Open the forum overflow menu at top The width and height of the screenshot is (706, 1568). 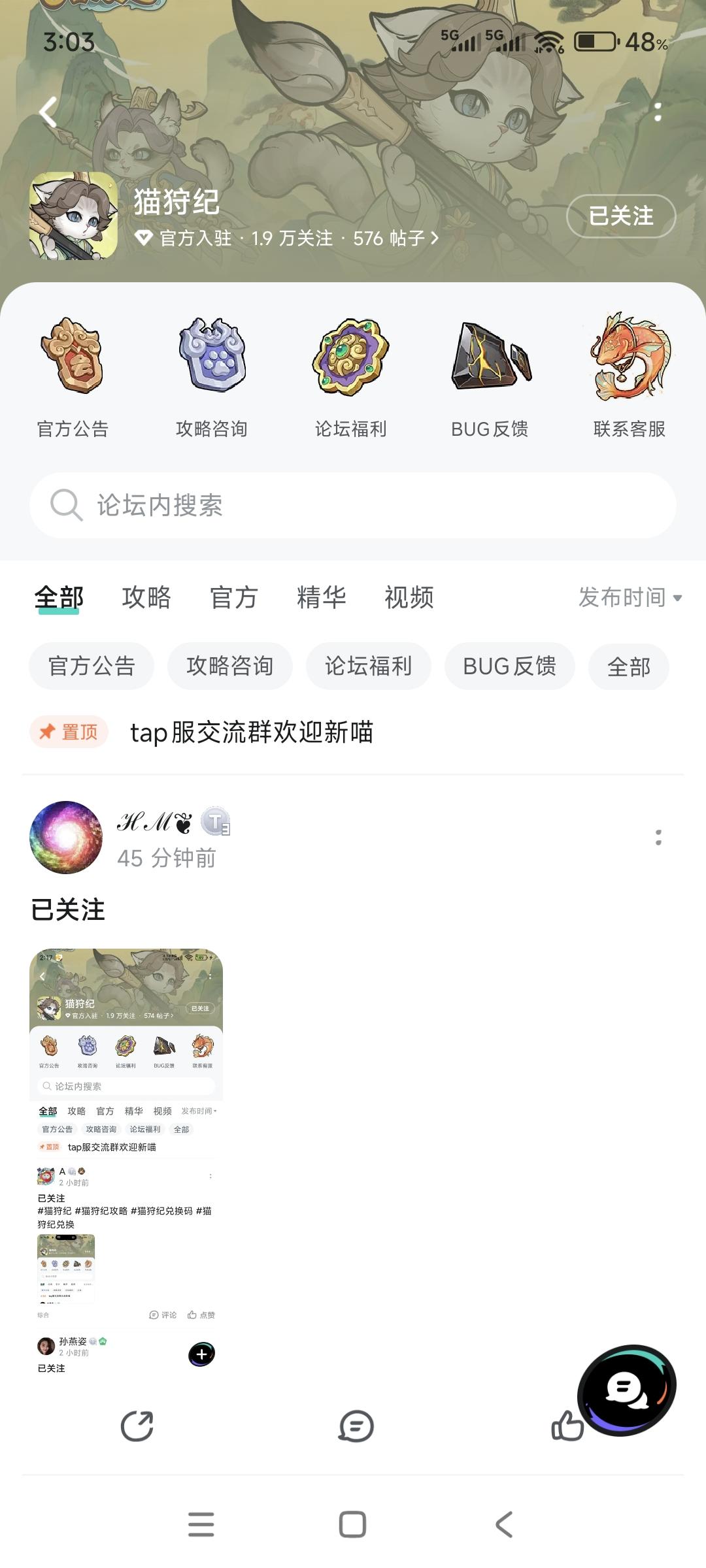click(658, 112)
